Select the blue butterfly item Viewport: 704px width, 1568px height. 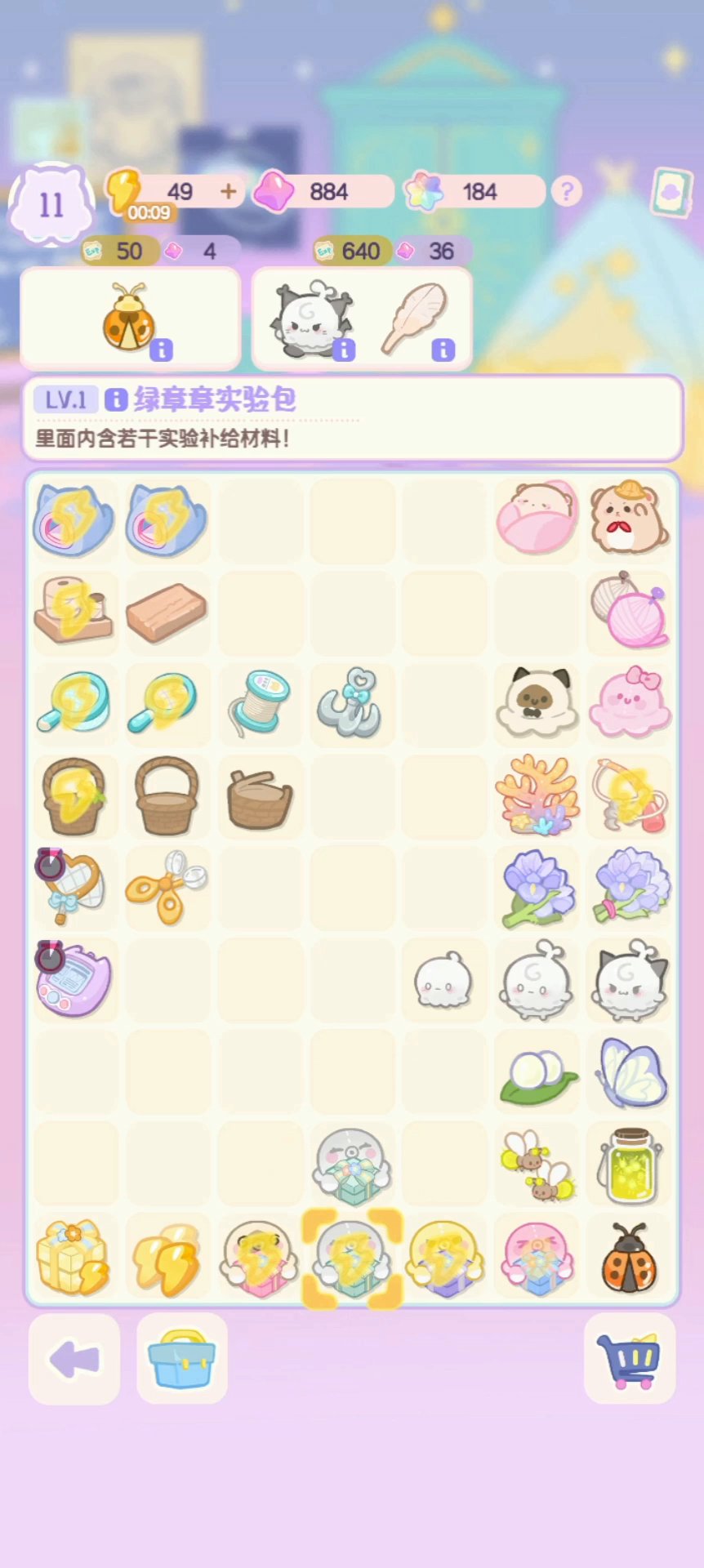630,1073
